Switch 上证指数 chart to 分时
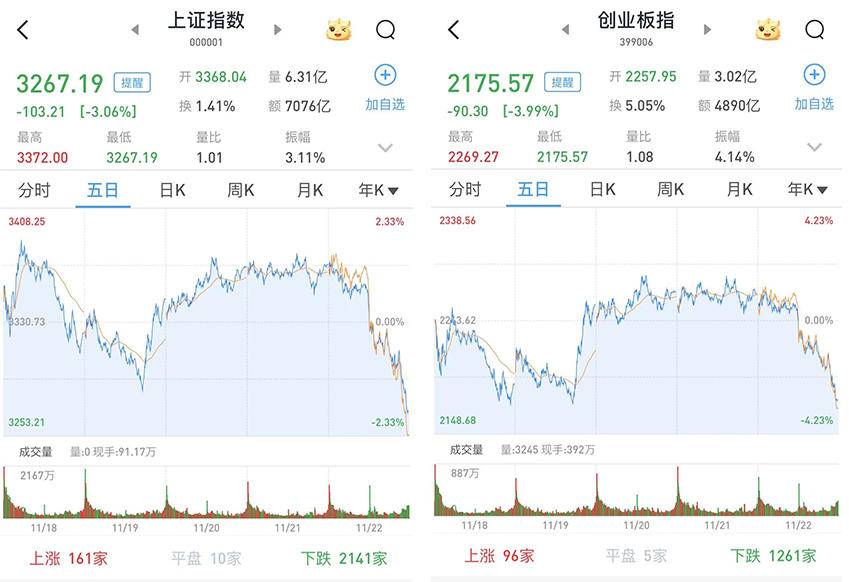Image resolution: width=849 pixels, height=582 pixels. click(35, 189)
